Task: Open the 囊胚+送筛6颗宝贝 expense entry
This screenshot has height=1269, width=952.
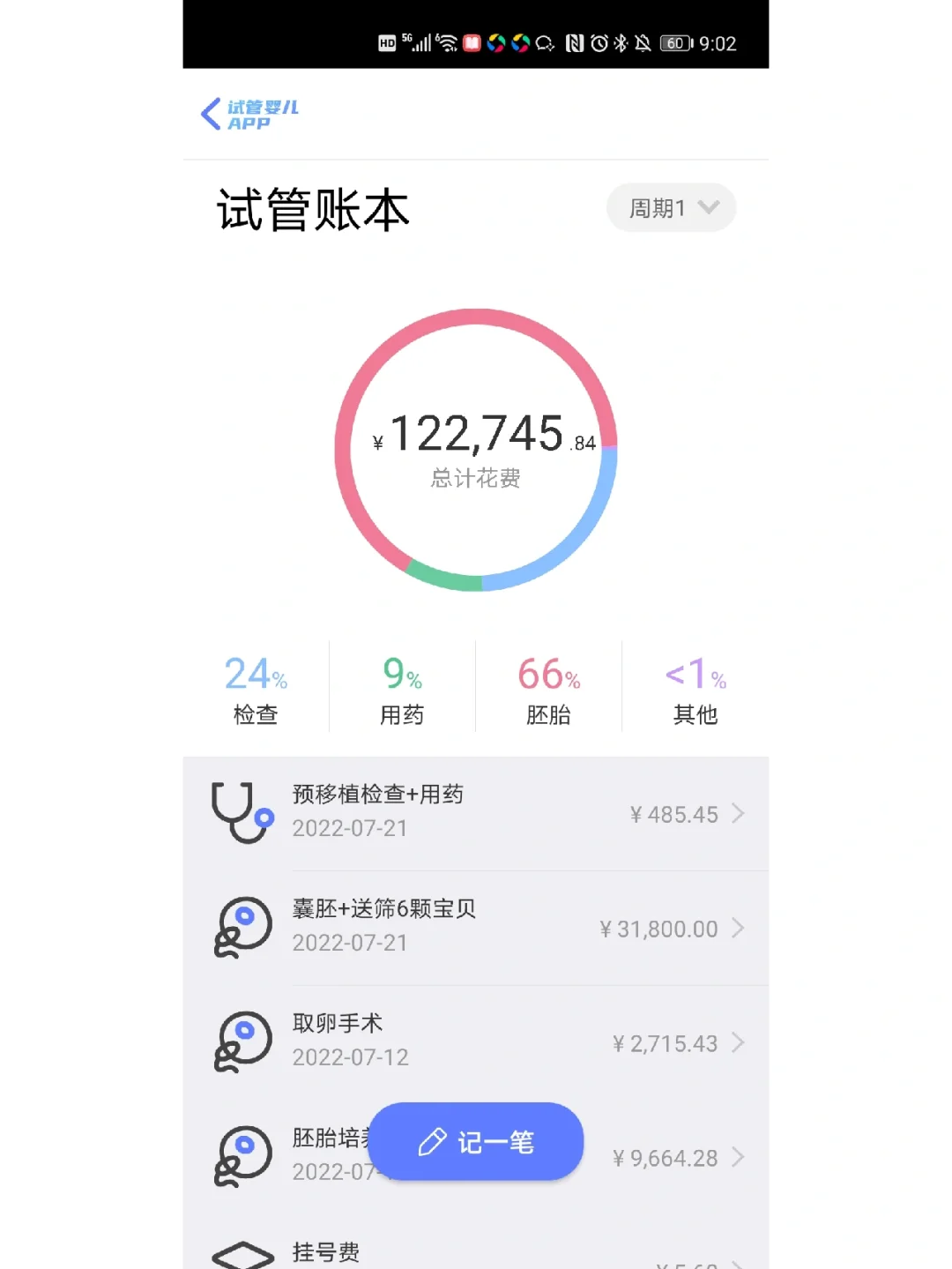Action: click(476, 928)
